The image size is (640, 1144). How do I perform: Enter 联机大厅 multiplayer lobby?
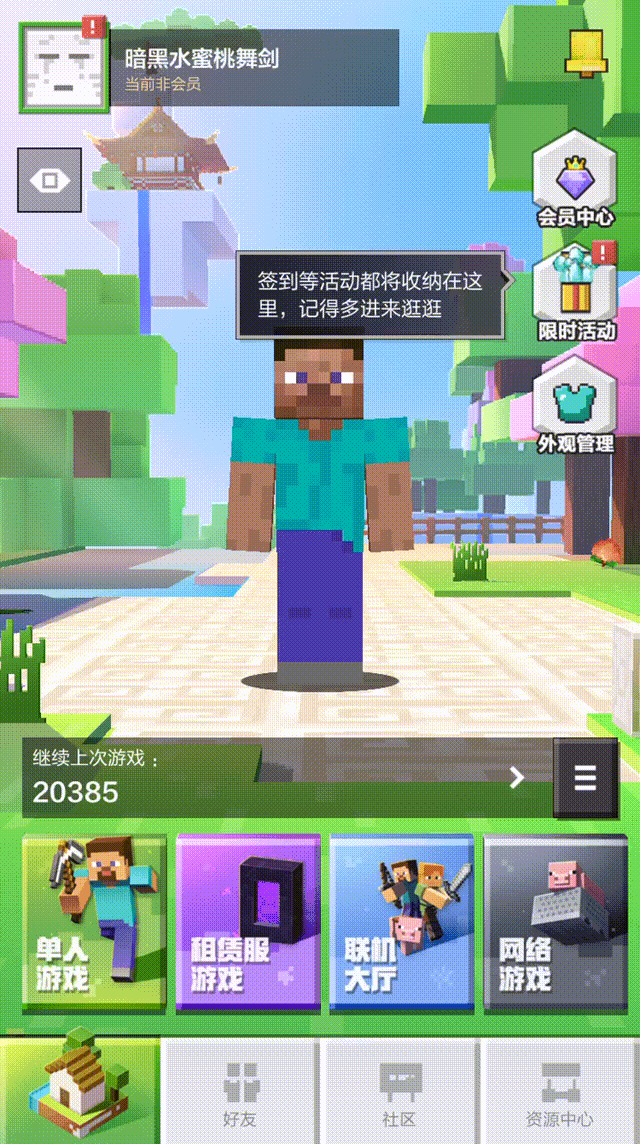click(402, 920)
